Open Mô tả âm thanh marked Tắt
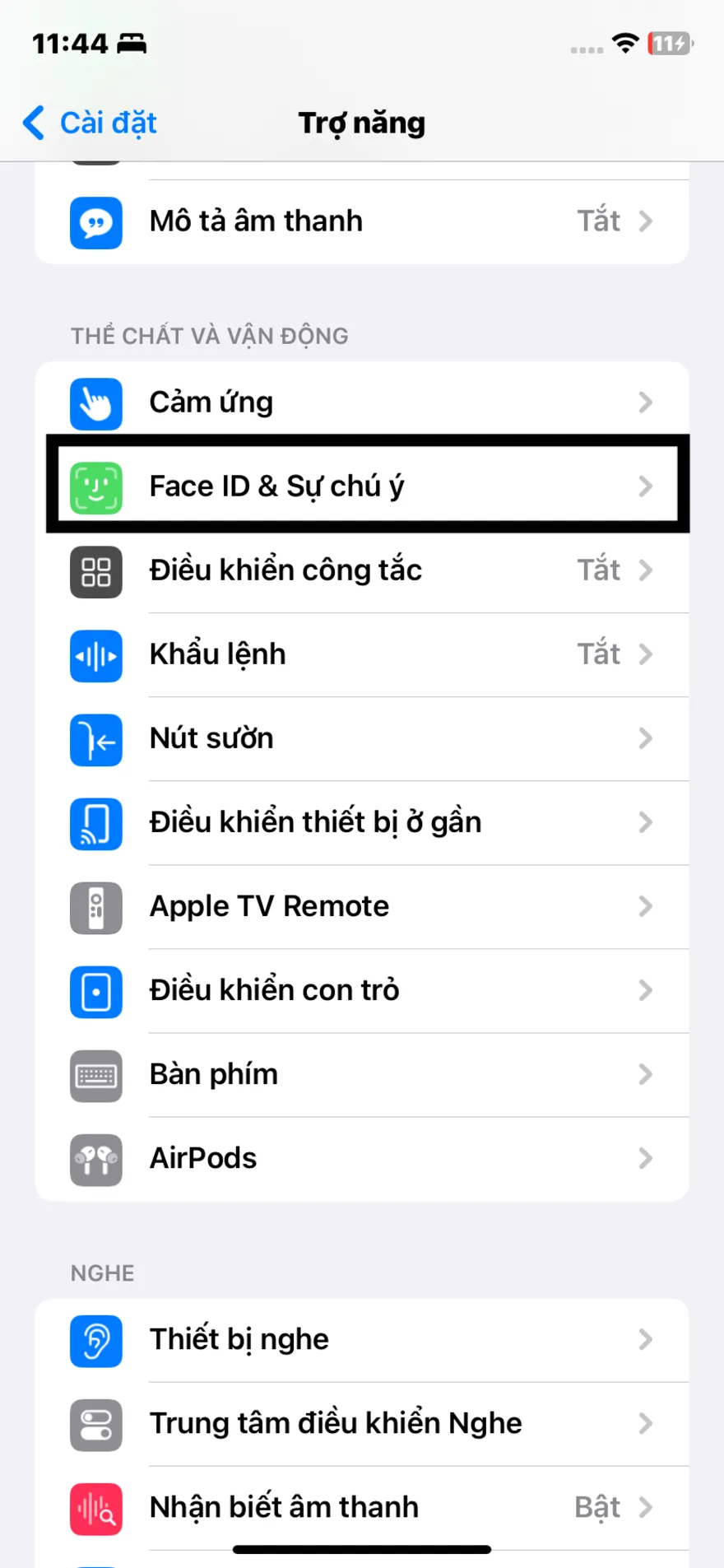The width and height of the screenshot is (724, 1568). tap(362, 222)
